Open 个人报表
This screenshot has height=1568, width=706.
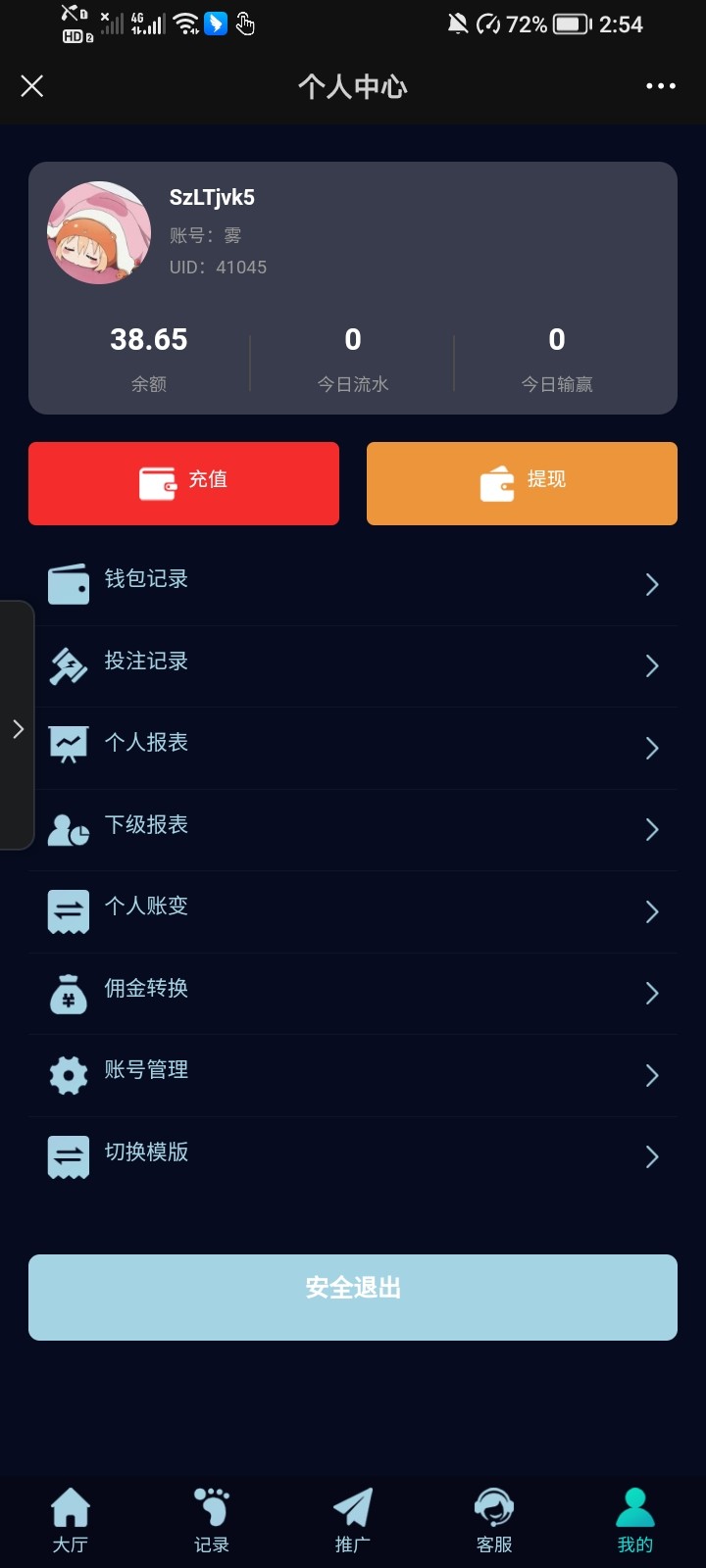click(x=353, y=747)
